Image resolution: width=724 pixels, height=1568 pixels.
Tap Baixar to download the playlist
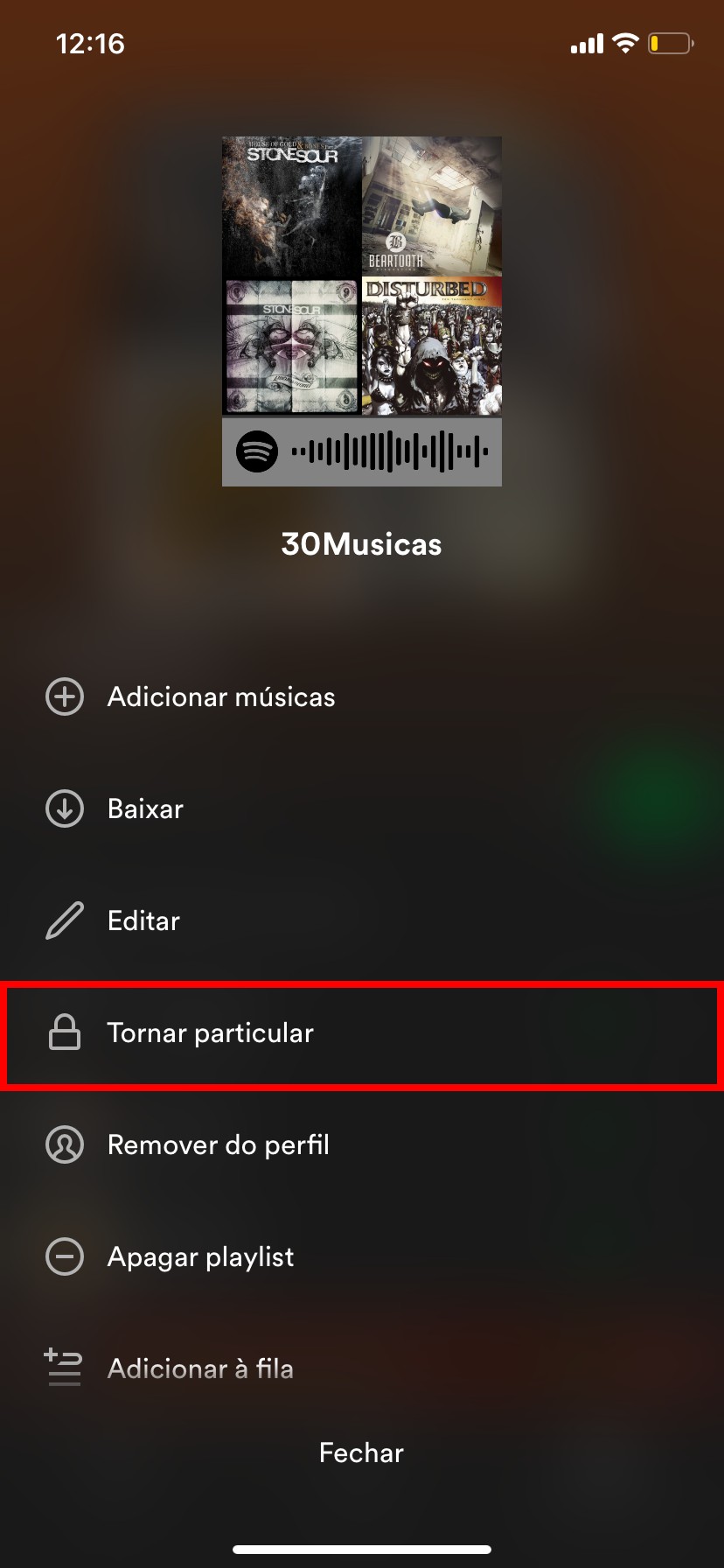click(145, 809)
